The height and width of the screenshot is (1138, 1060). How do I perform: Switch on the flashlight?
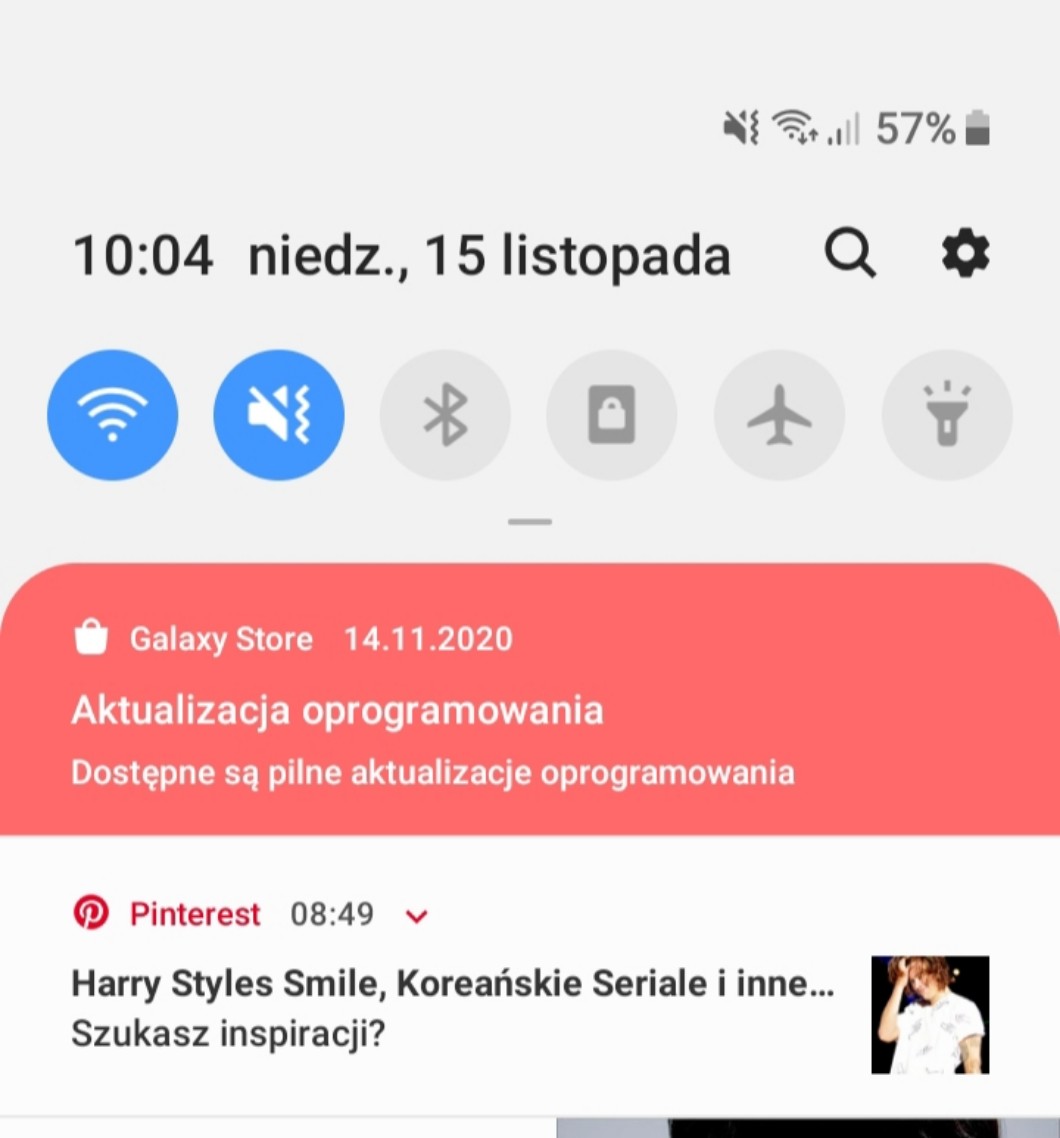pos(946,414)
